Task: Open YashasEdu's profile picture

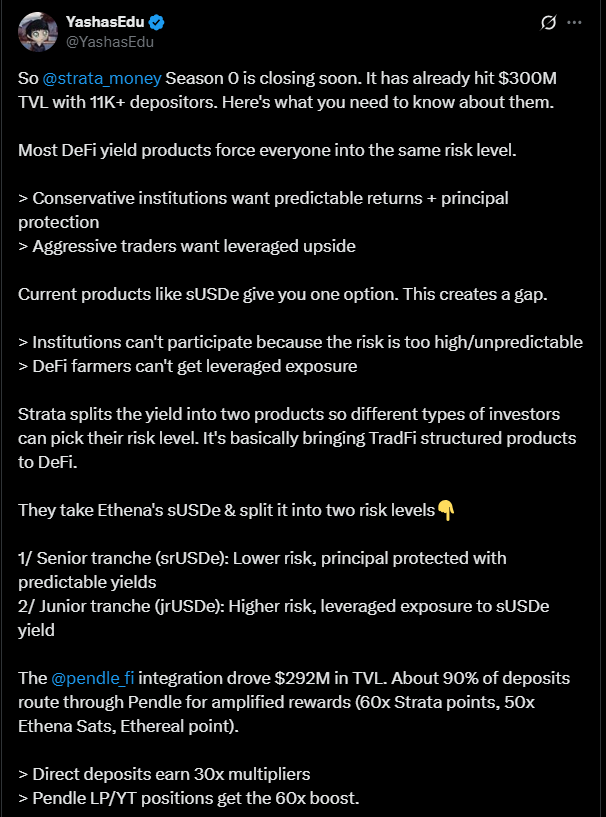Action: 37,31
